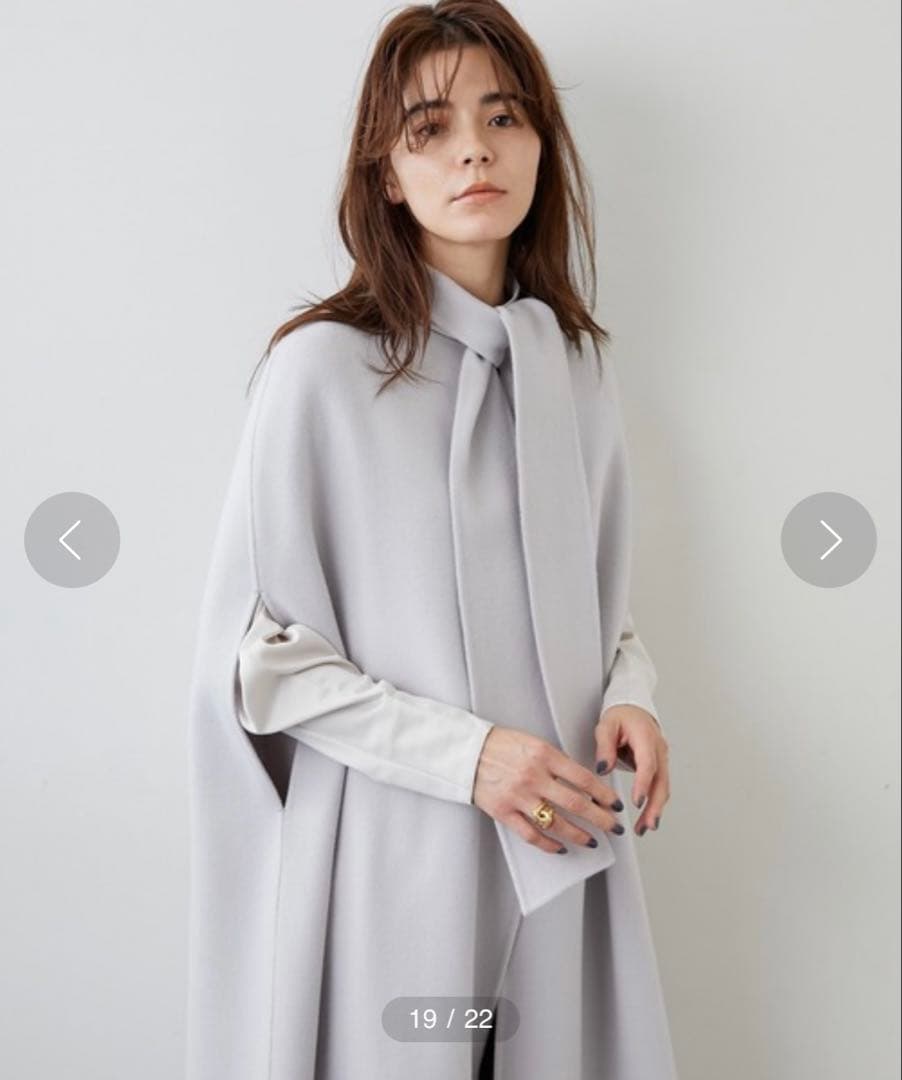Go to the previous product image
The image size is (902, 1080).
click(71, 540)
